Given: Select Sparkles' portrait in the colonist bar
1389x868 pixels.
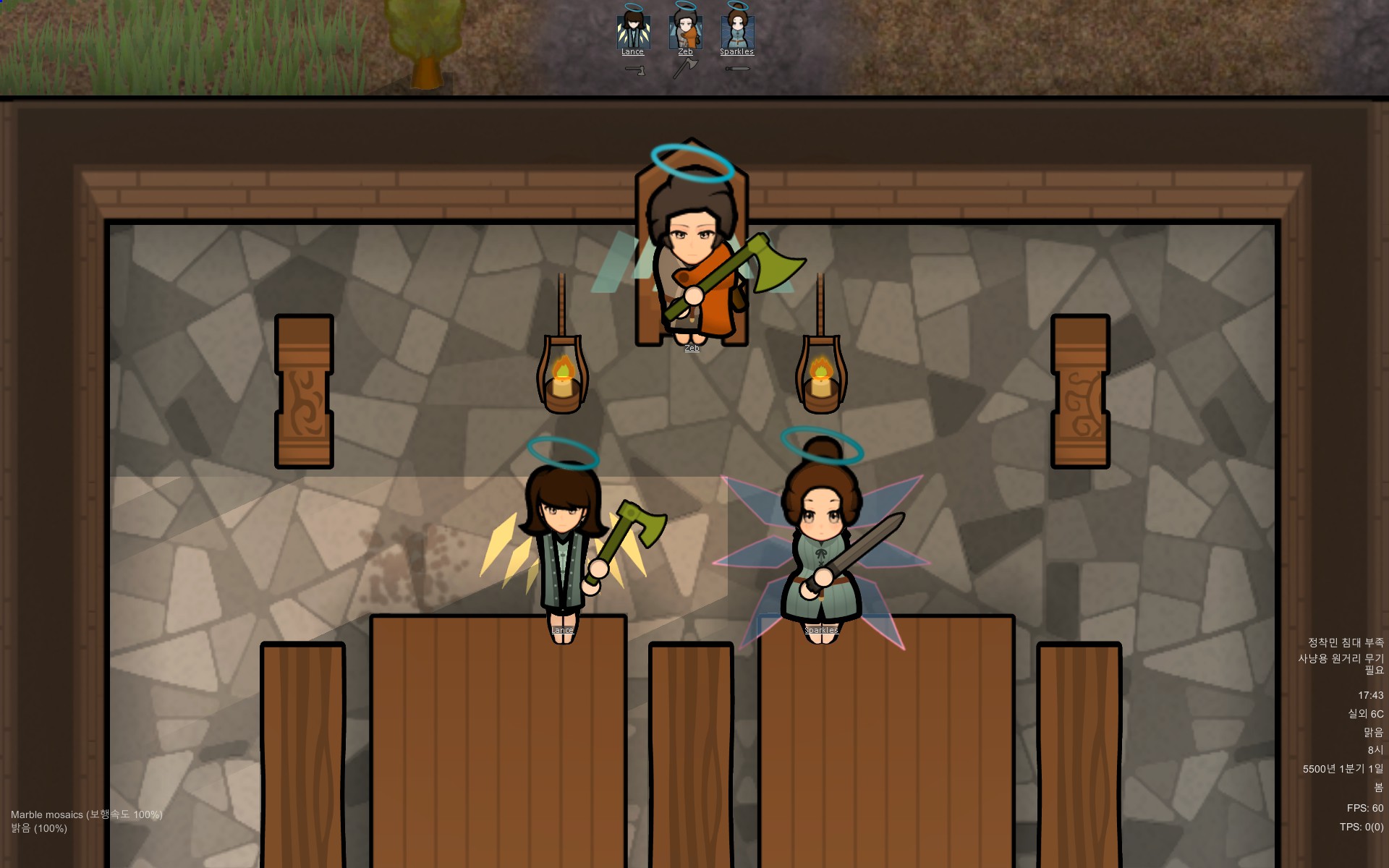Looking at the screenshot, I should [x=737, y=31].
